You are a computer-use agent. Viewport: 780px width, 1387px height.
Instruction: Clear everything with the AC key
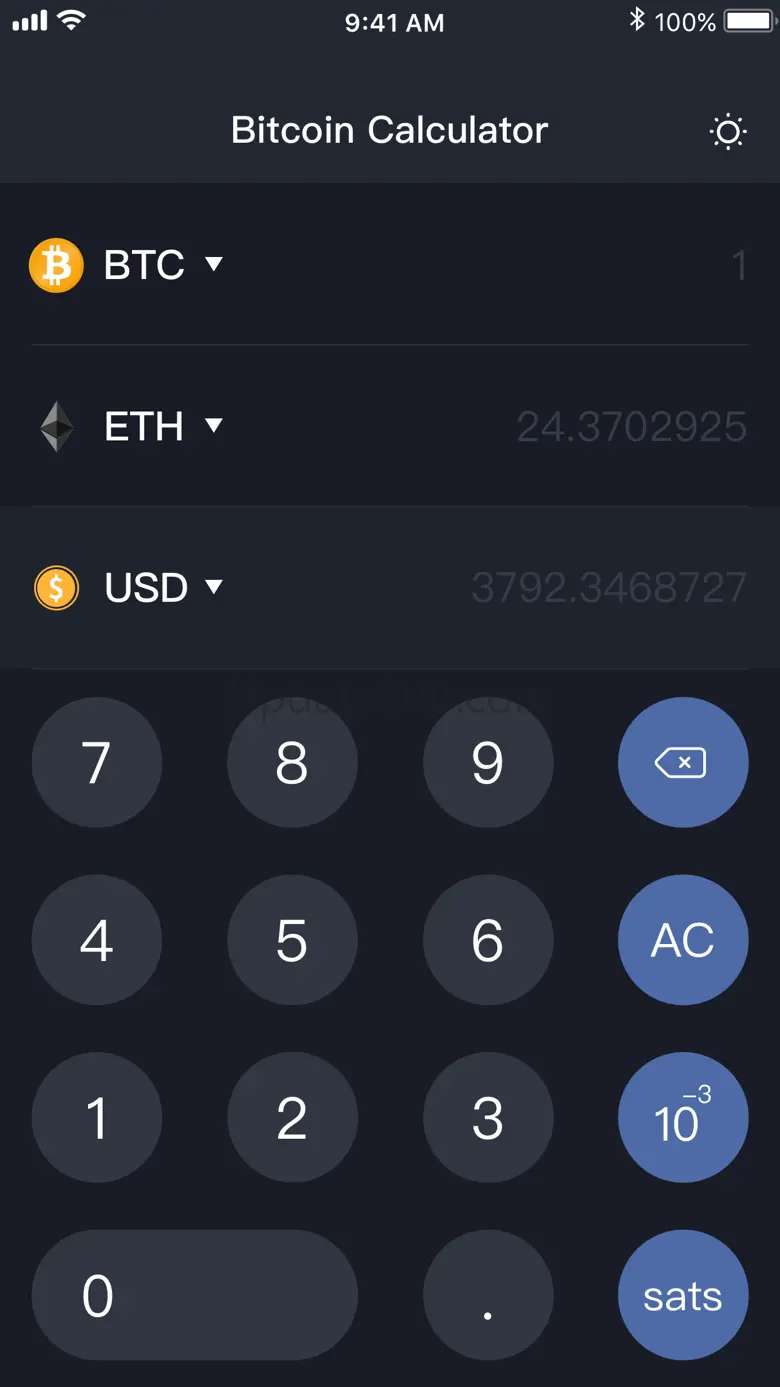683,940
